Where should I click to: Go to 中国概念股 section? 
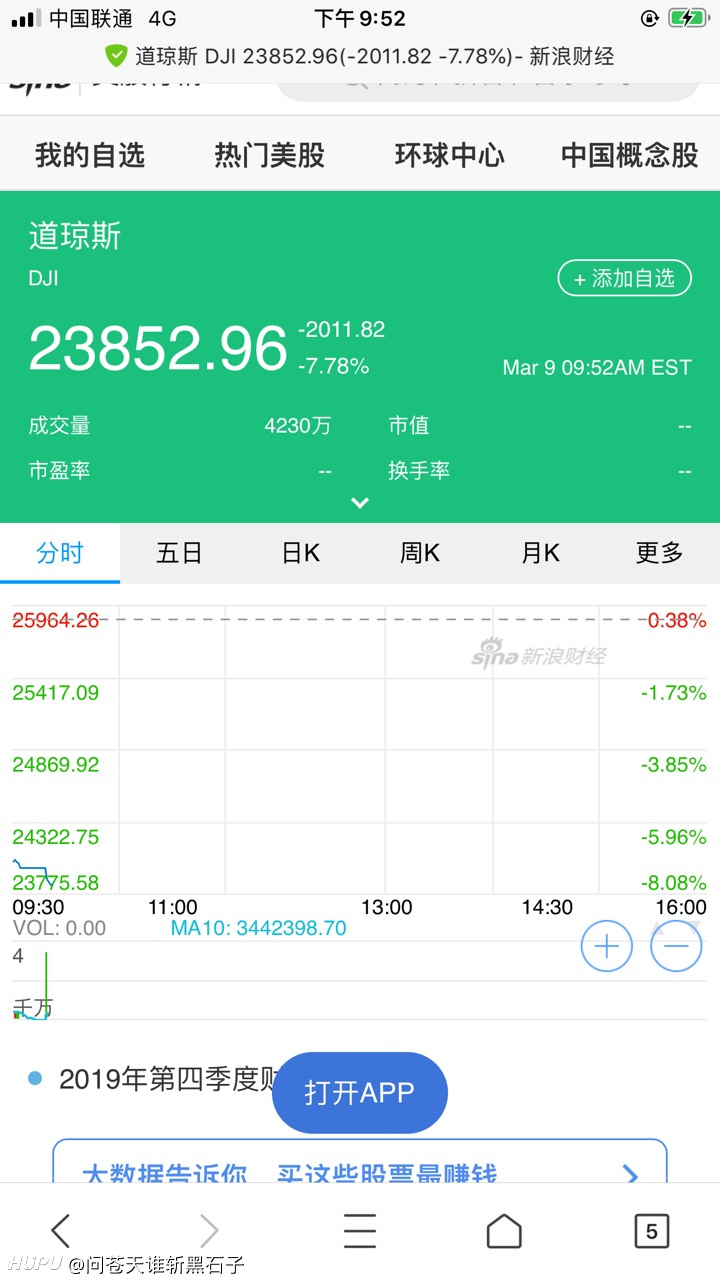(x=629, y=155)
